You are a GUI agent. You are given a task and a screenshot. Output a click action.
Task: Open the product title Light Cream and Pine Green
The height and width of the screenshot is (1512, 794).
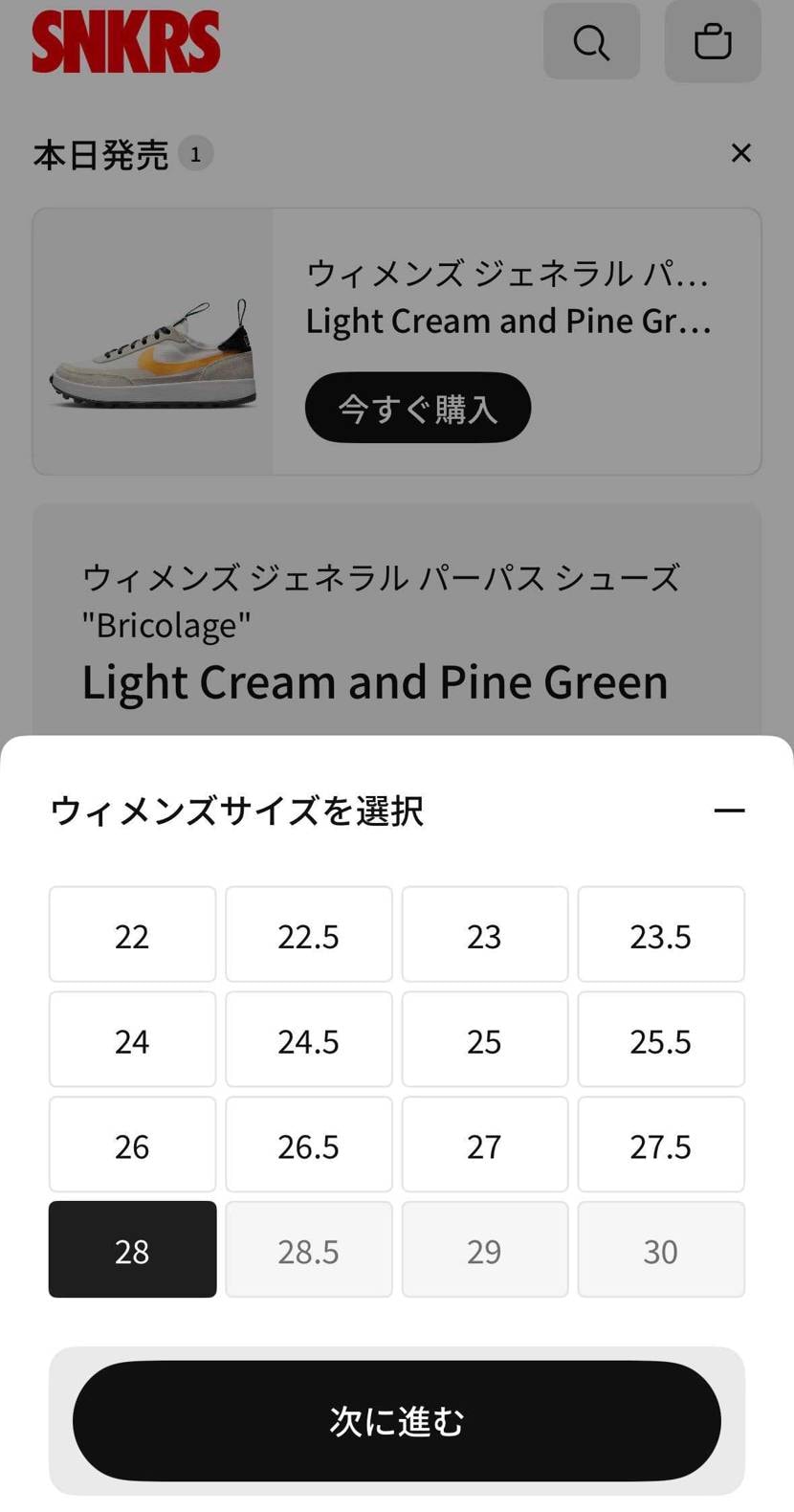(374, 681)
